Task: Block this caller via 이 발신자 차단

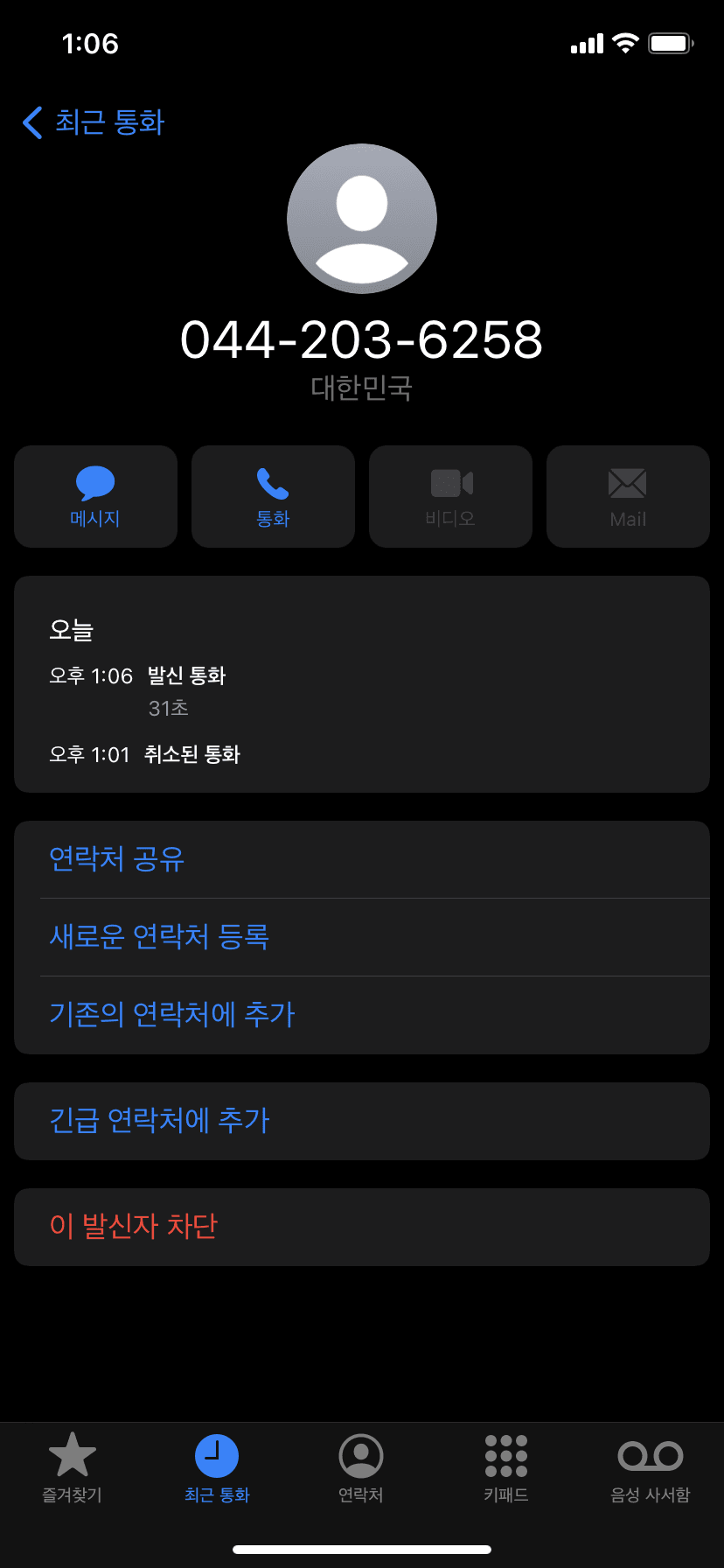Action: [x=361, y=1227]
